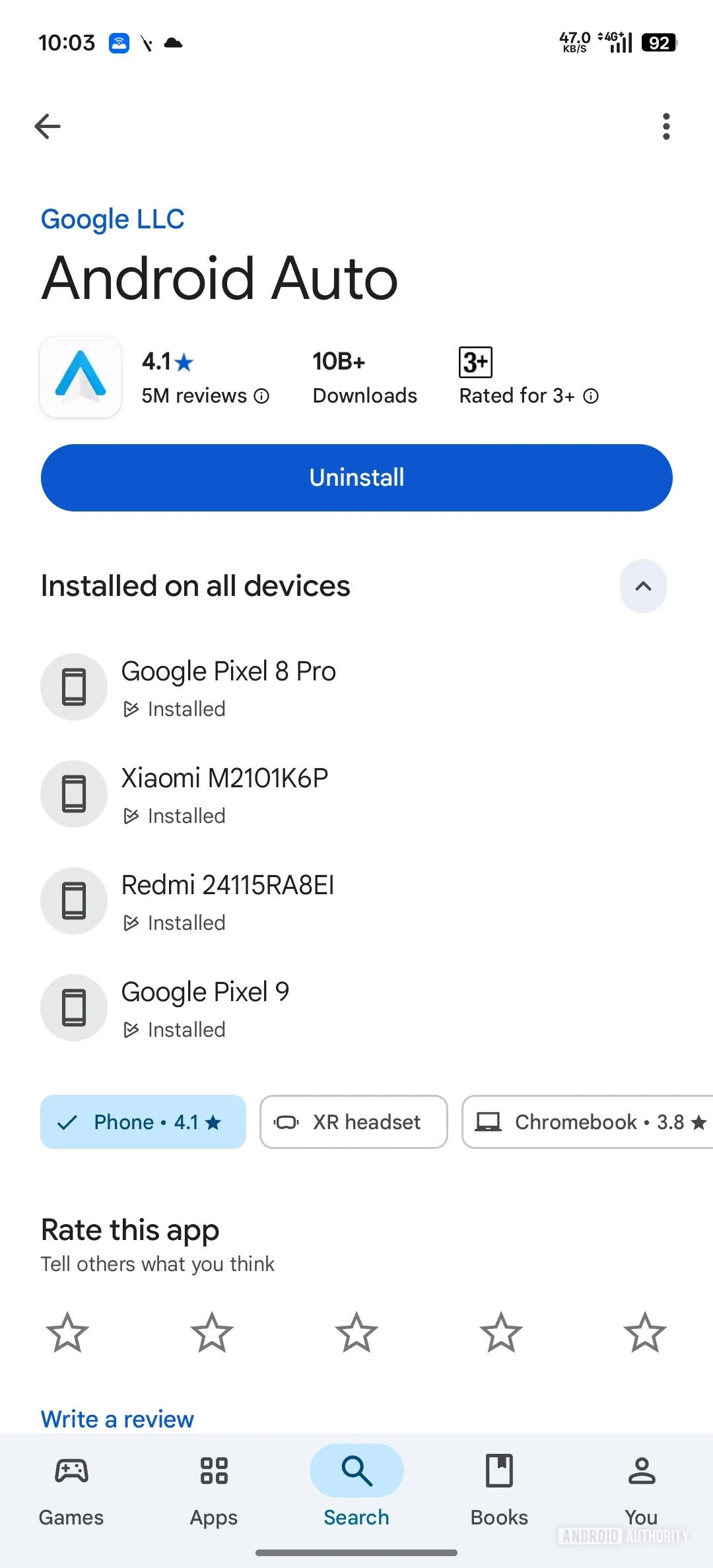The height and width of the screenshot is (1568, 713).
Task: Switch to the Search tab
Action: point(356,1470)
